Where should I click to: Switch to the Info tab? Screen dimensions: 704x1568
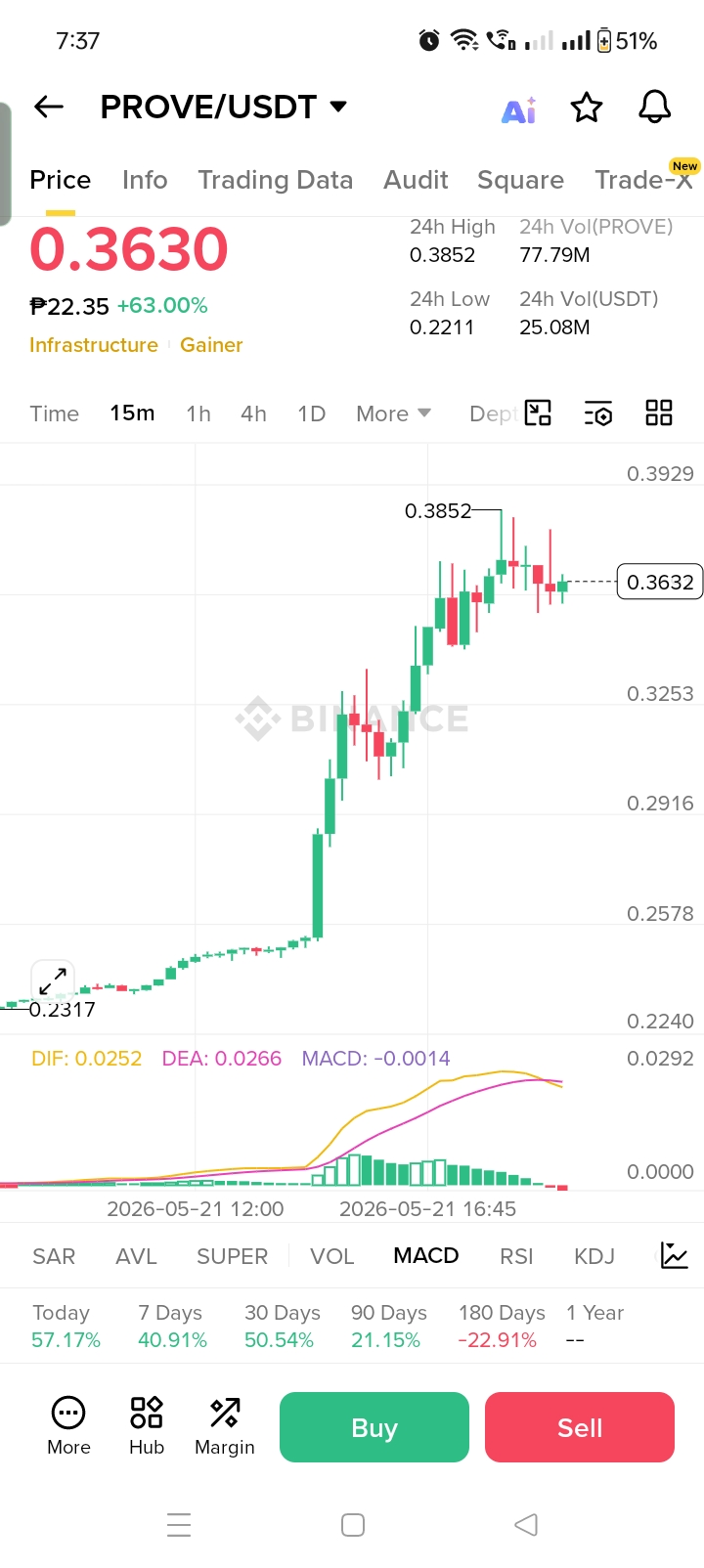145,180
